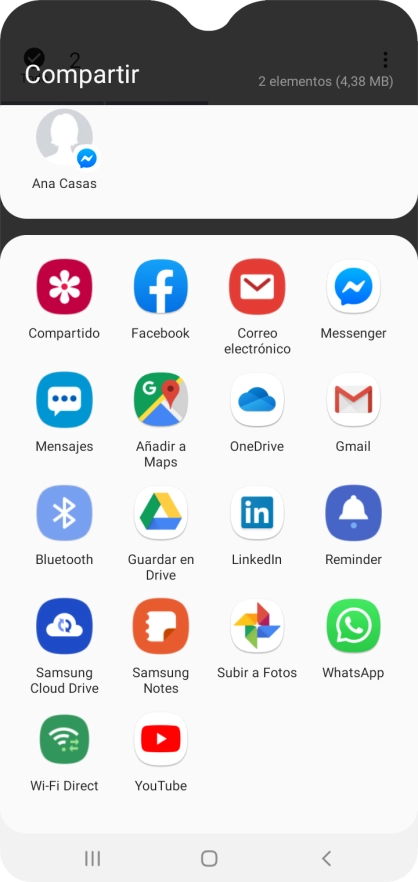This screenshot has height=882, width=418.
Task: Open the three-dot overflow menu
Action: click(x=385, y=60)
